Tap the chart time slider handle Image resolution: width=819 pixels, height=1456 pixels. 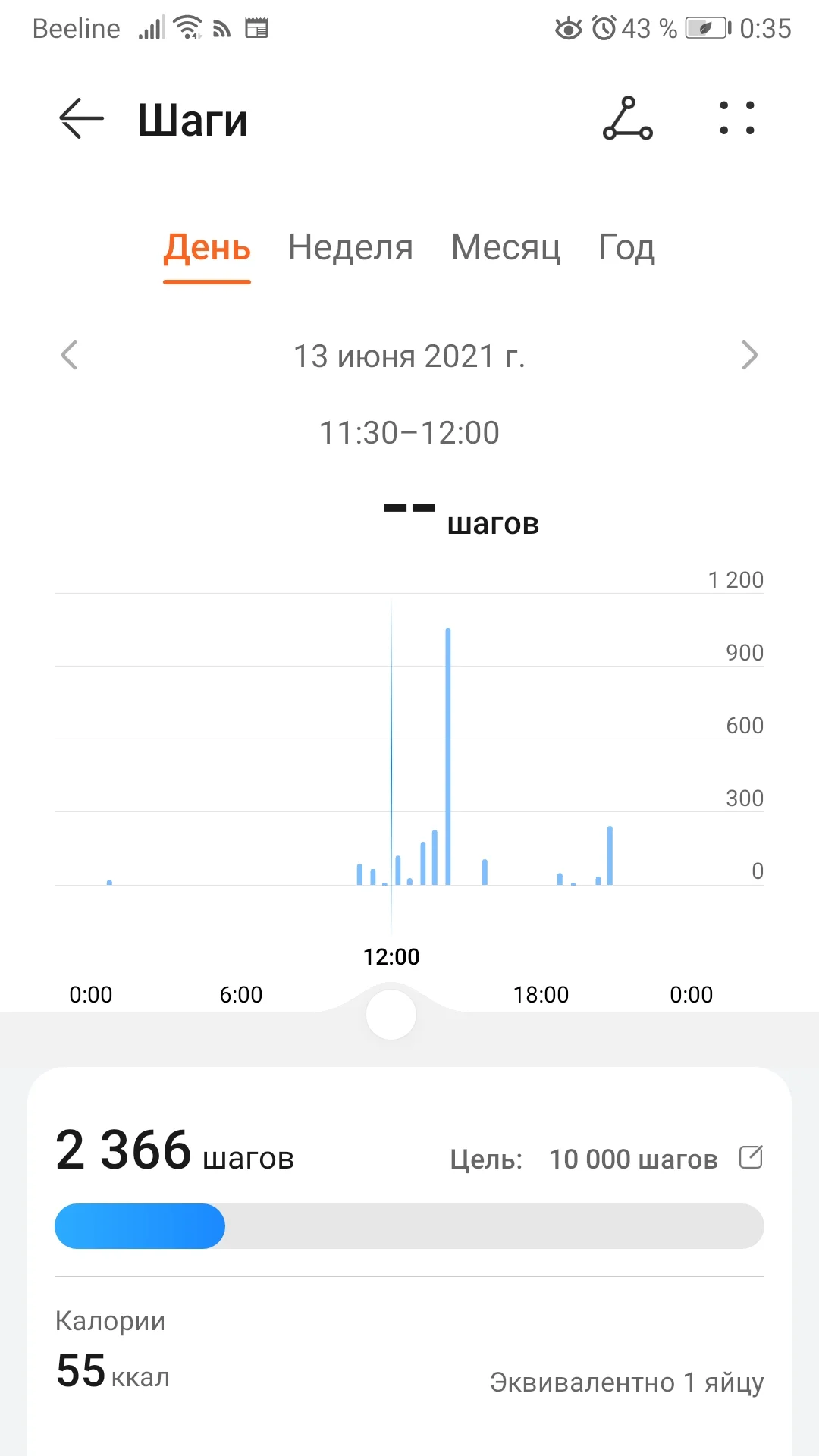click(x=391, y=1015)
